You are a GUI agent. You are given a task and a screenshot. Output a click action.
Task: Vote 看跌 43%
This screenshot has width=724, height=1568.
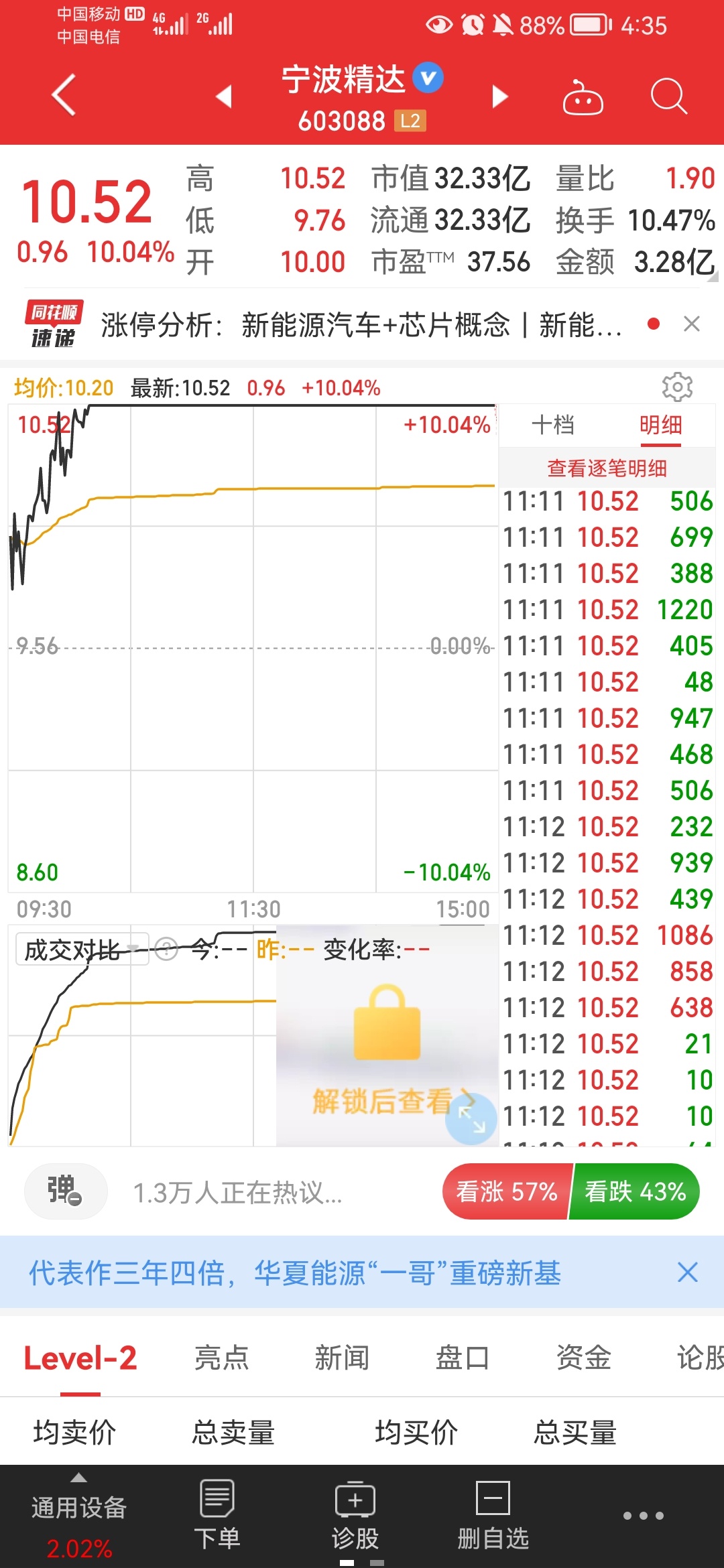(635, 1191)
